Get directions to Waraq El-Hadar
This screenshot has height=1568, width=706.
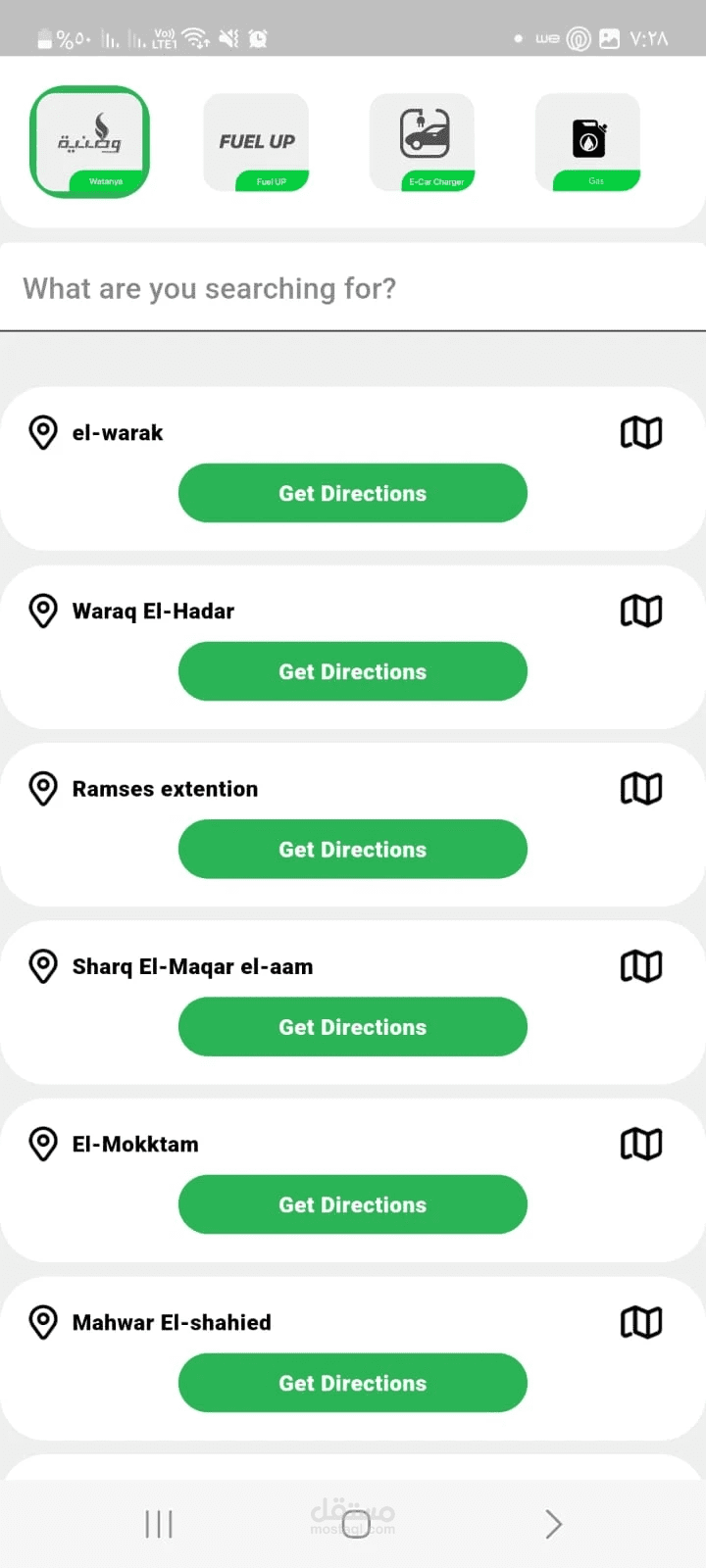coord(353,671)
